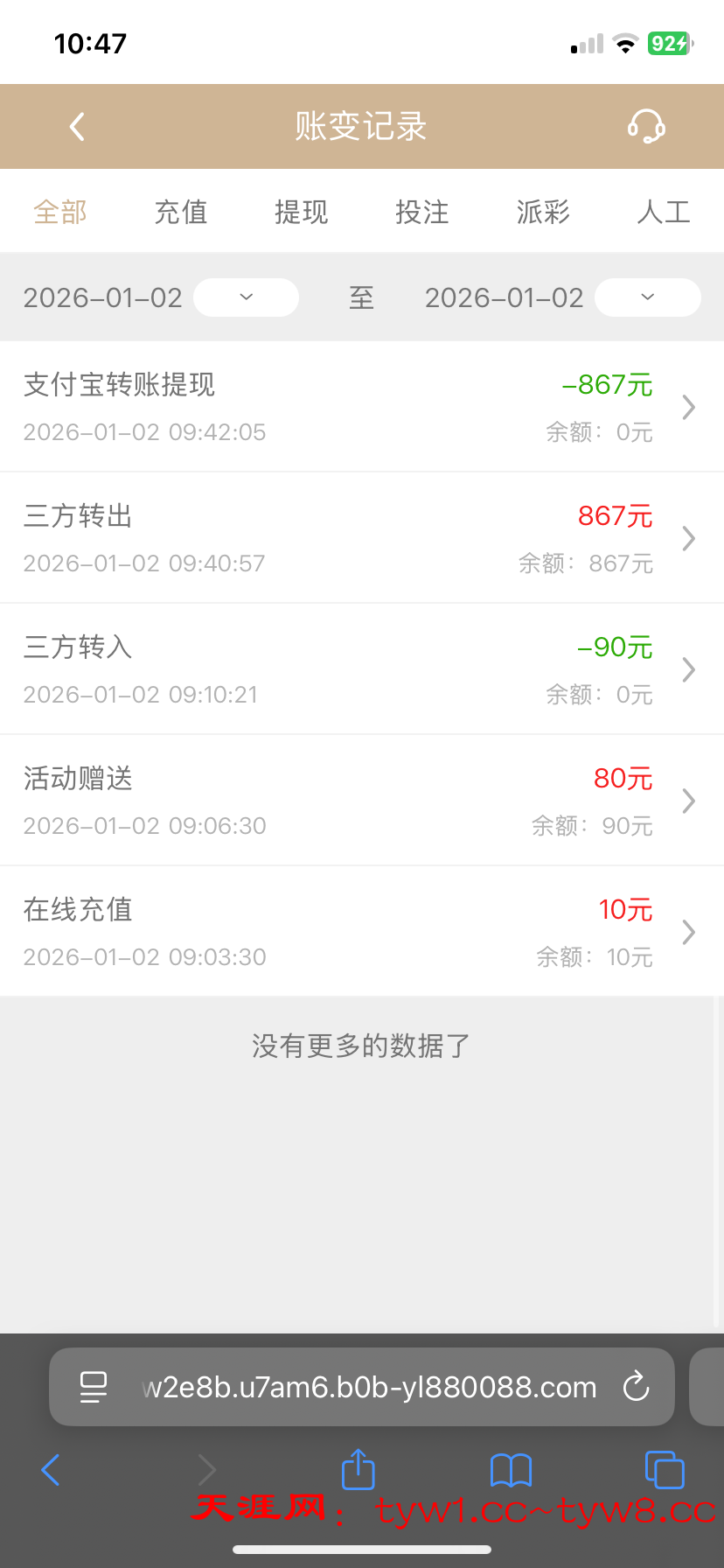The image size is (724, 1568).
Task: Open the 活动赠送 record
Action: pyautogui.click(x=362, y=801)
